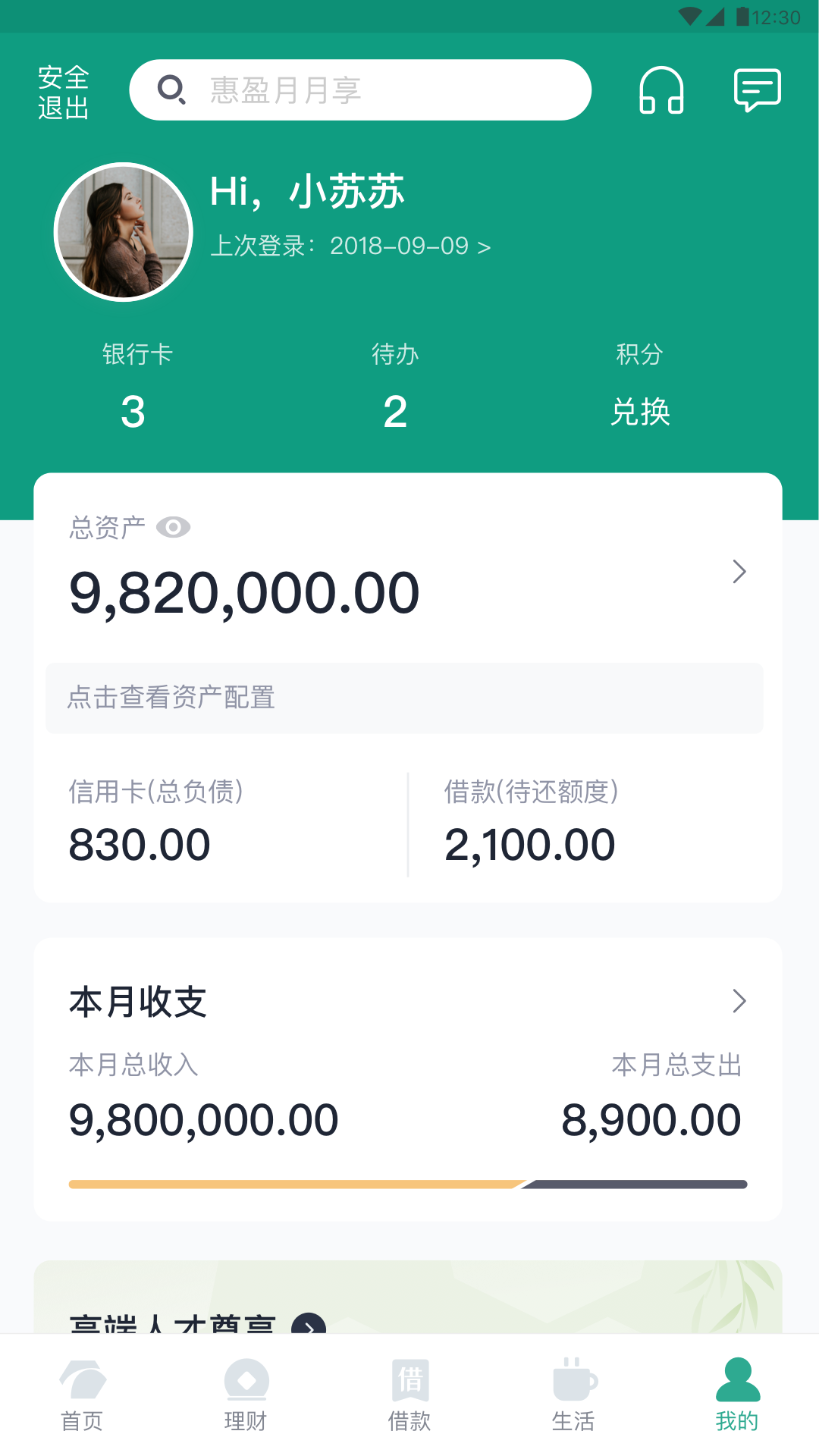Switch to the 首页 tab
This screenshot has height=1456, width=819.
(82, 1395)
